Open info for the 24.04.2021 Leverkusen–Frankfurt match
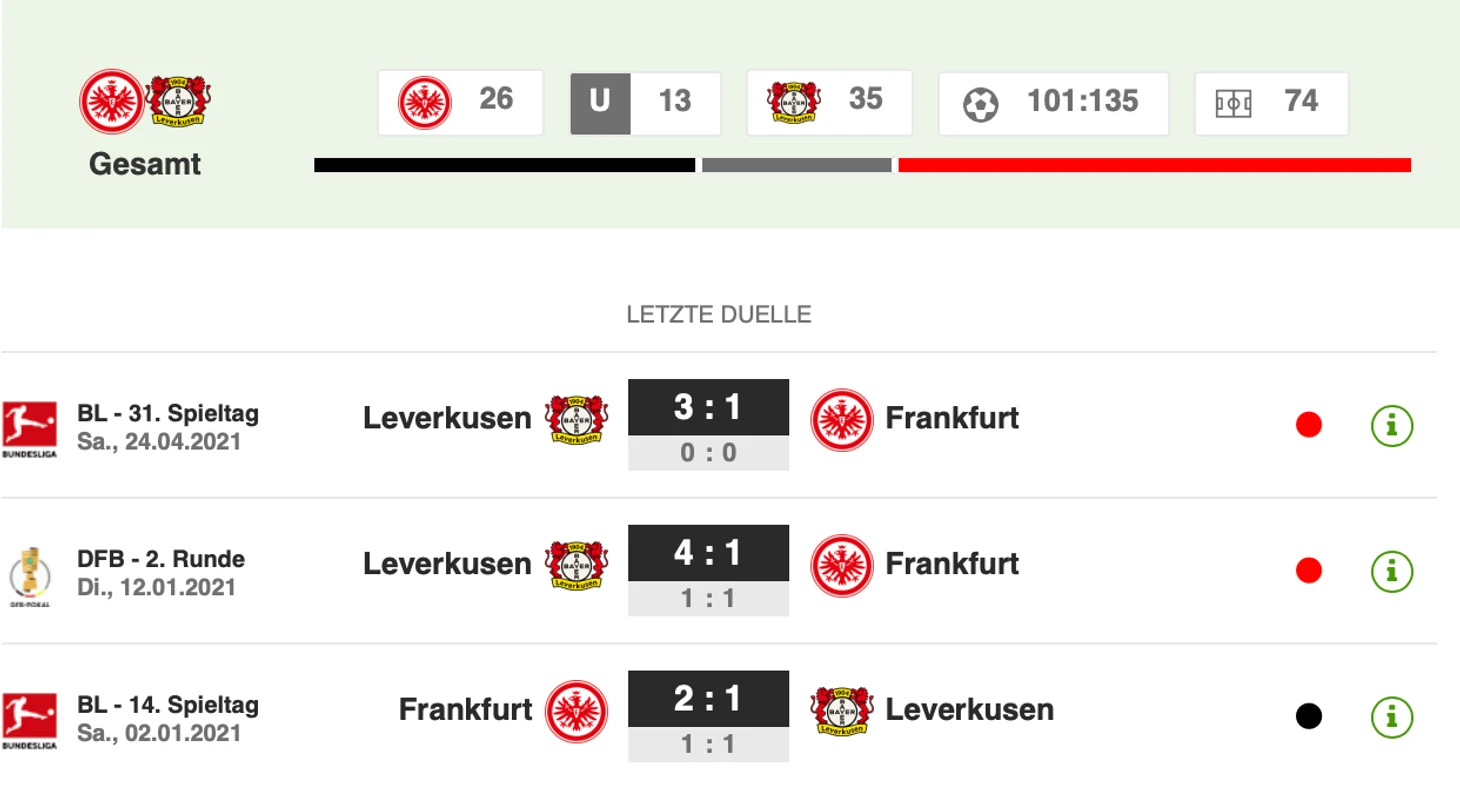The image size is (1460, 785). [1391, 425]
